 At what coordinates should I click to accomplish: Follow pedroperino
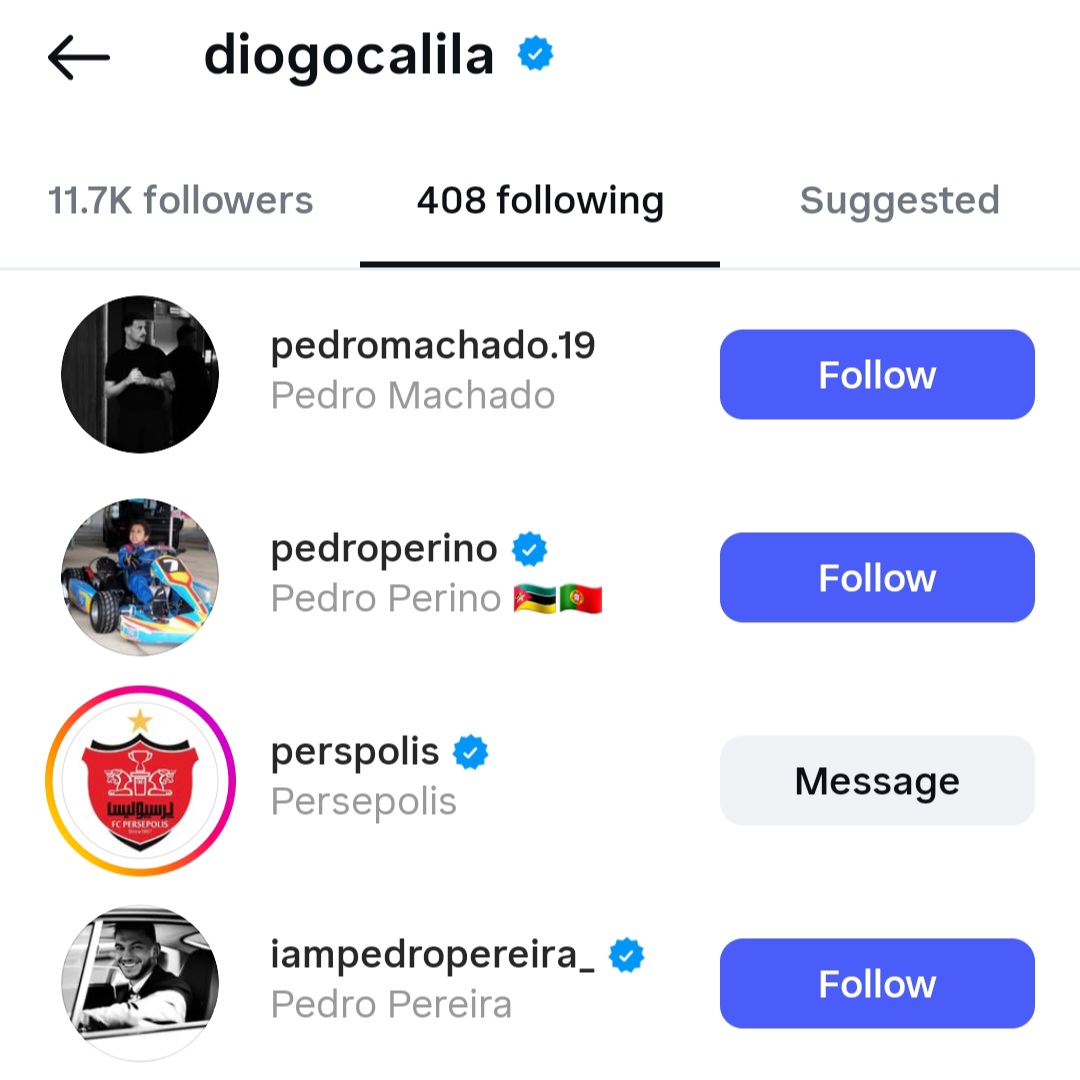tap(877, 578)
